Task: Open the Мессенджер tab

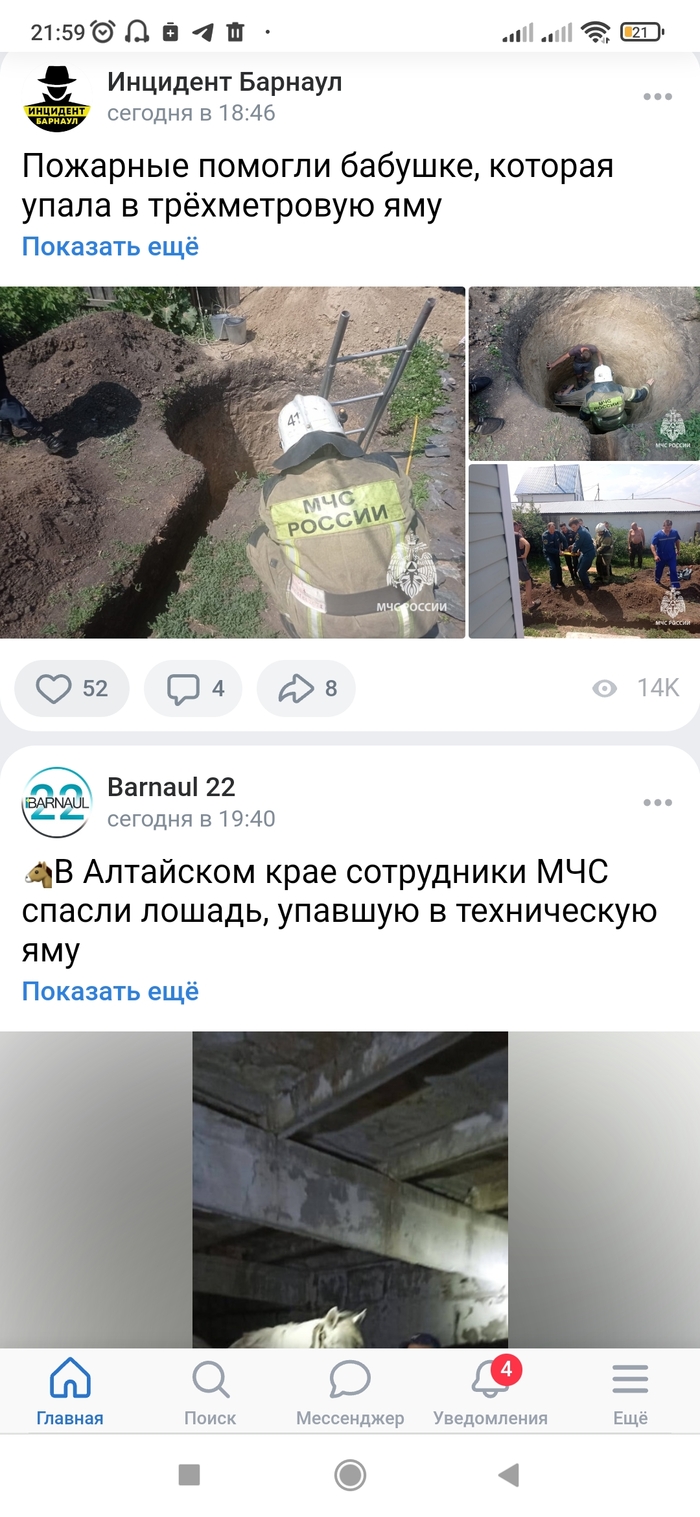Action: click(350, 1391)
